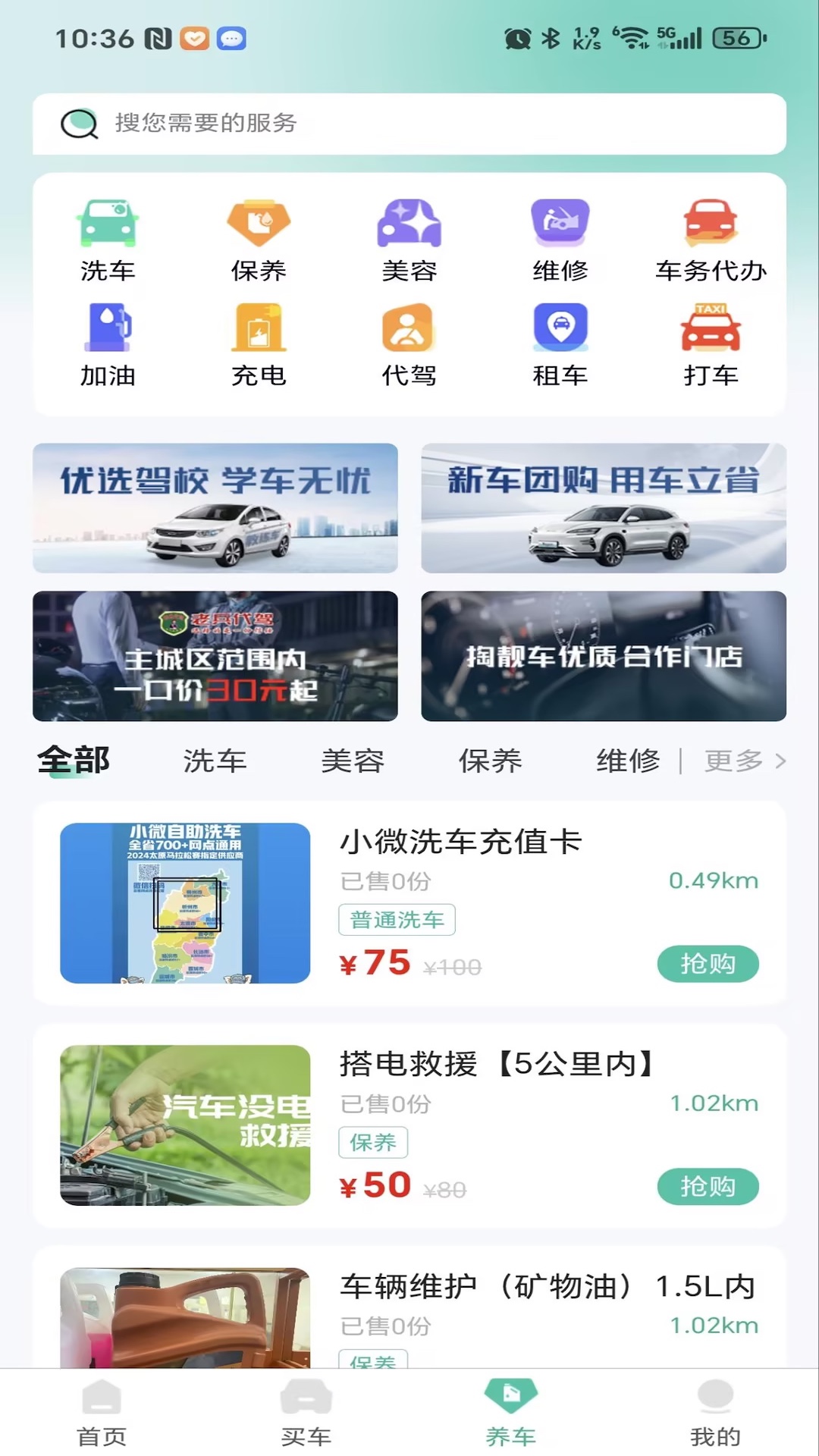Switch to the 洗车 filter tab
819x1456 pixels.
point(215,761)
